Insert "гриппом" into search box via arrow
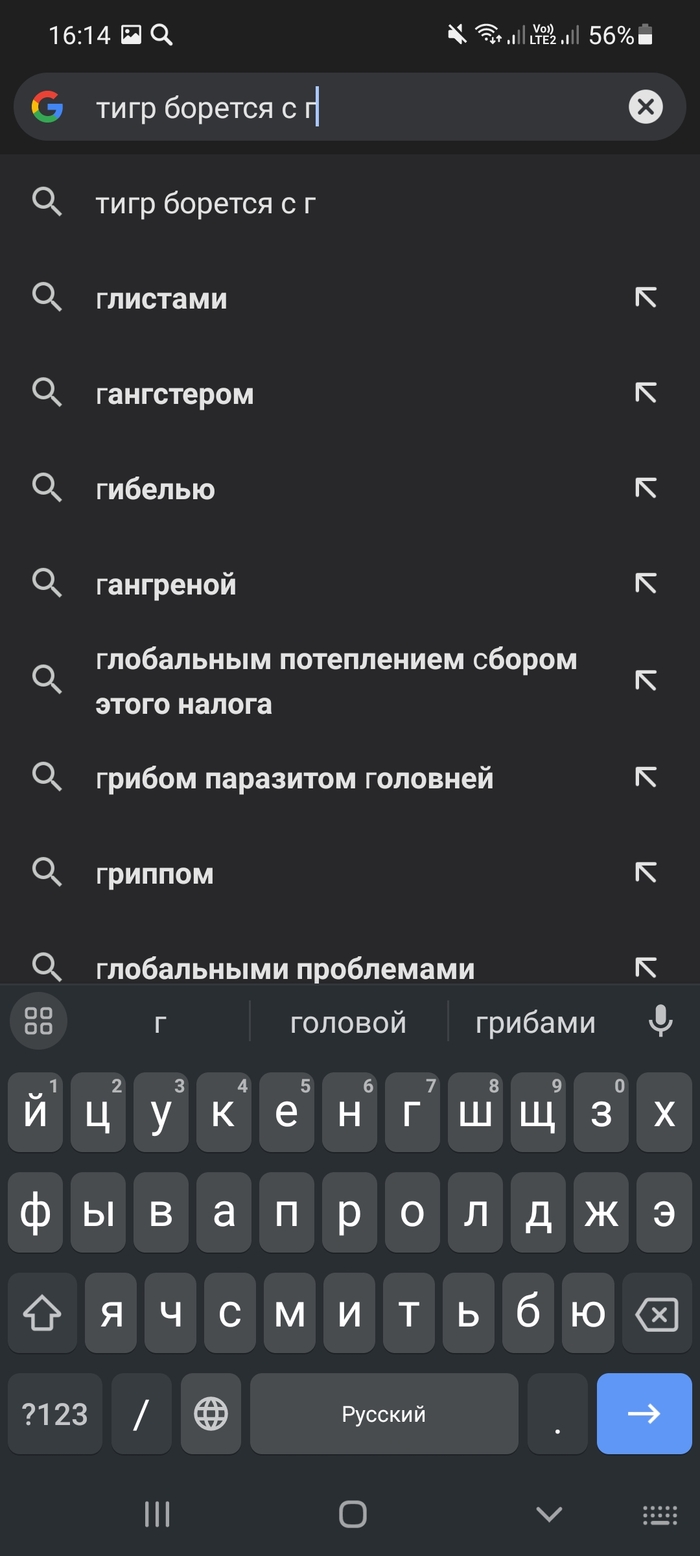This screenshot has width=700, height=1556. click(646, 873)
